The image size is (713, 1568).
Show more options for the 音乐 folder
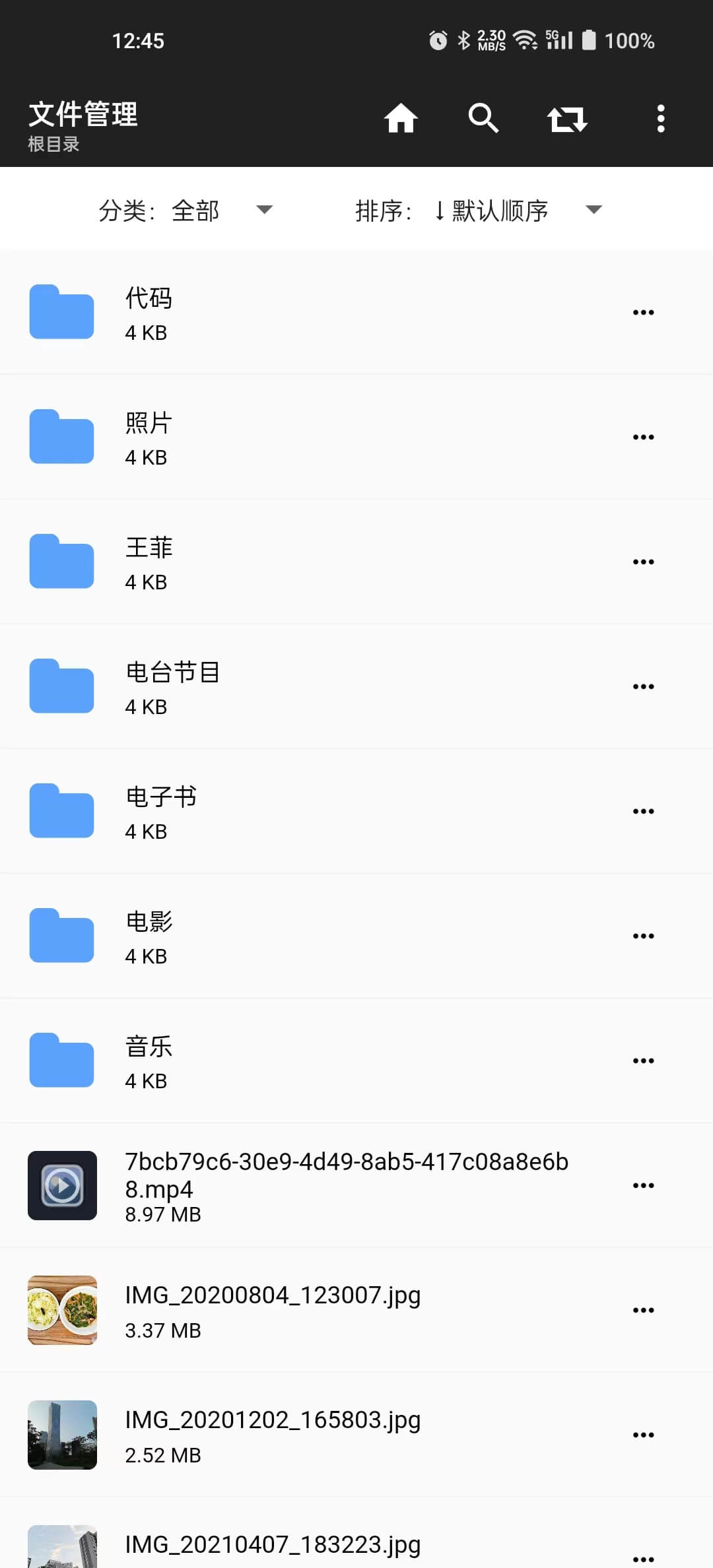click(644, 1061)
